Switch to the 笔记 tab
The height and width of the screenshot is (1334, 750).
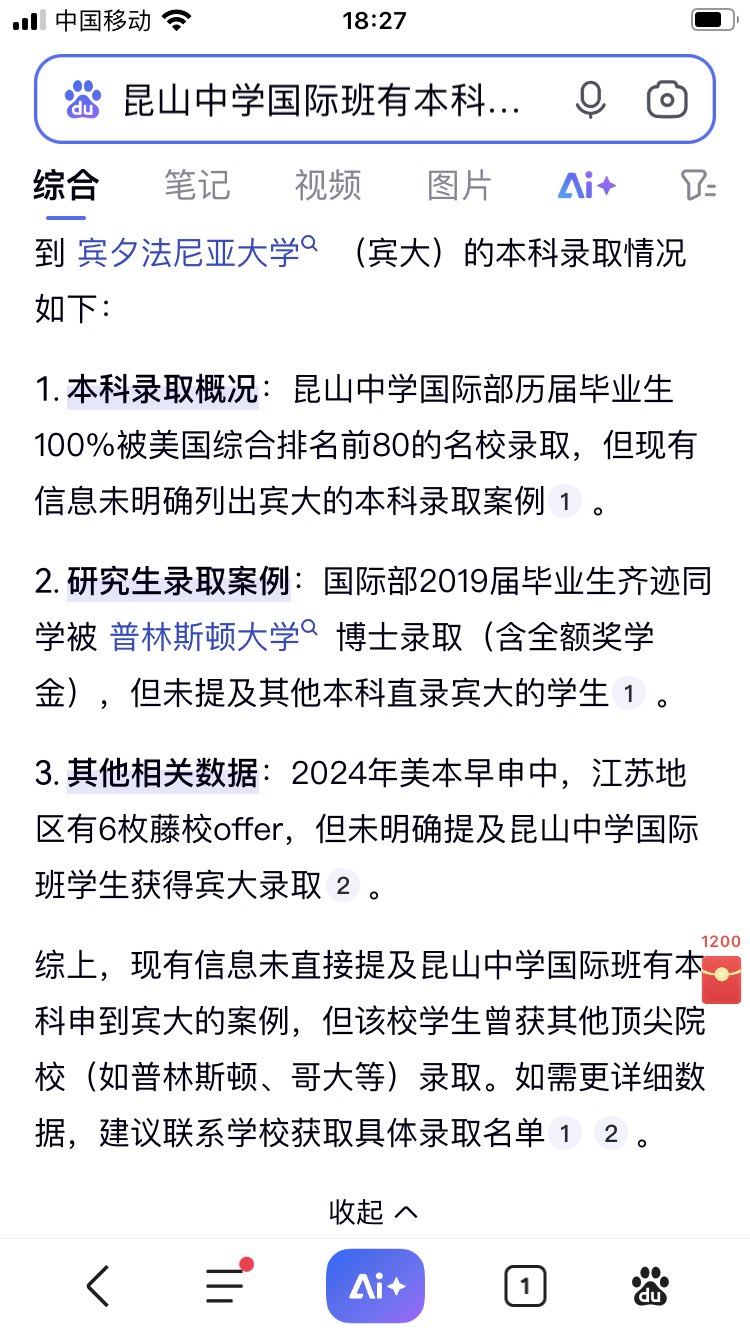(196, 185)
